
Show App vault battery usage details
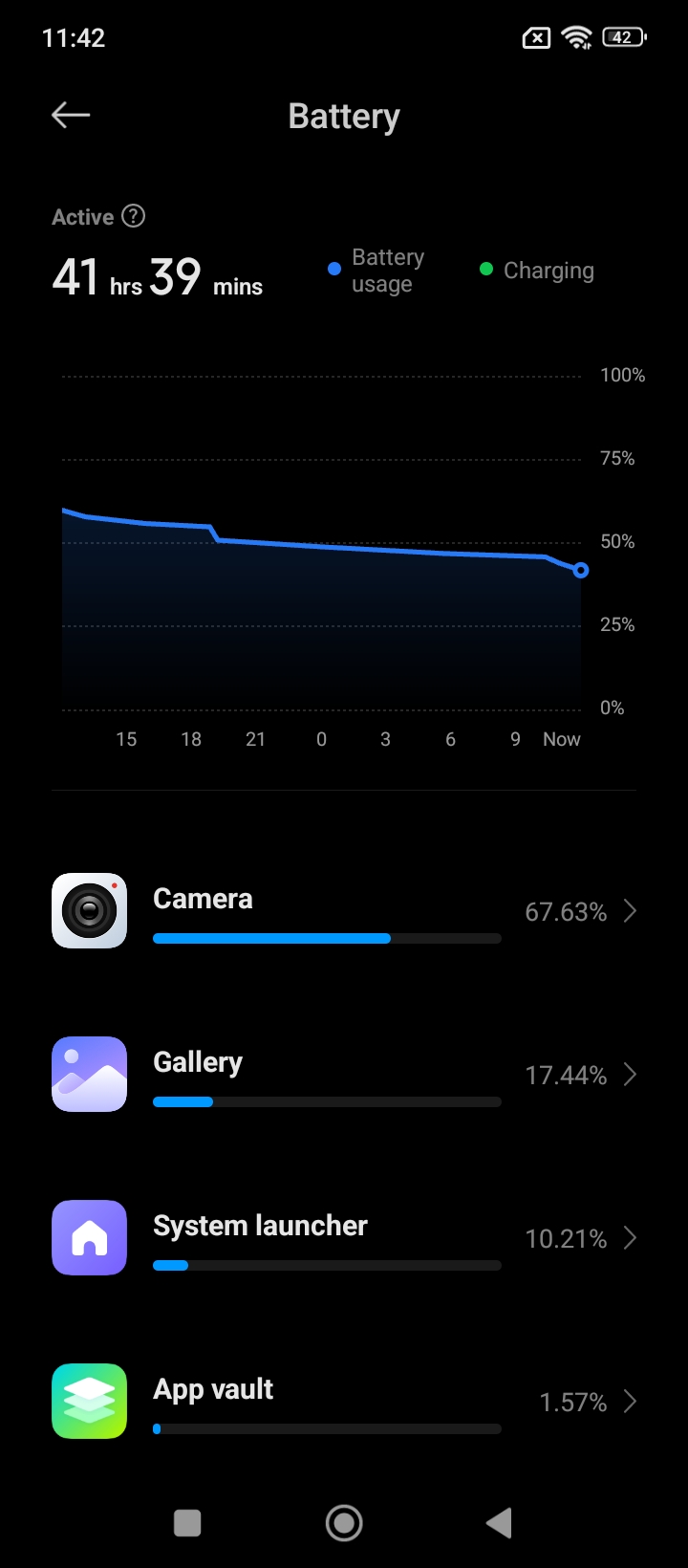(344, 1402)
